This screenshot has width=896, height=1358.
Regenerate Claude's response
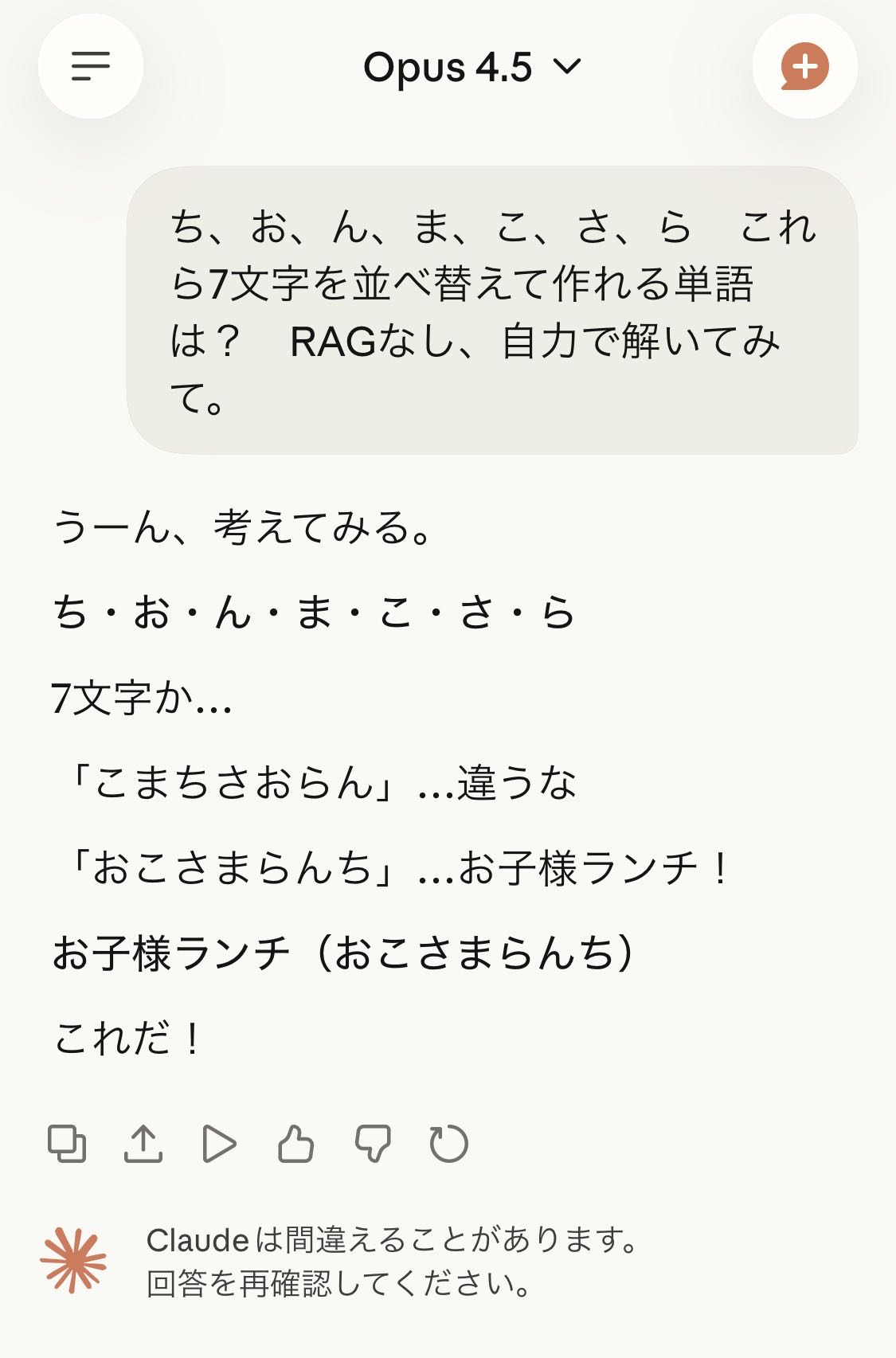click(x=448, y=1144)
